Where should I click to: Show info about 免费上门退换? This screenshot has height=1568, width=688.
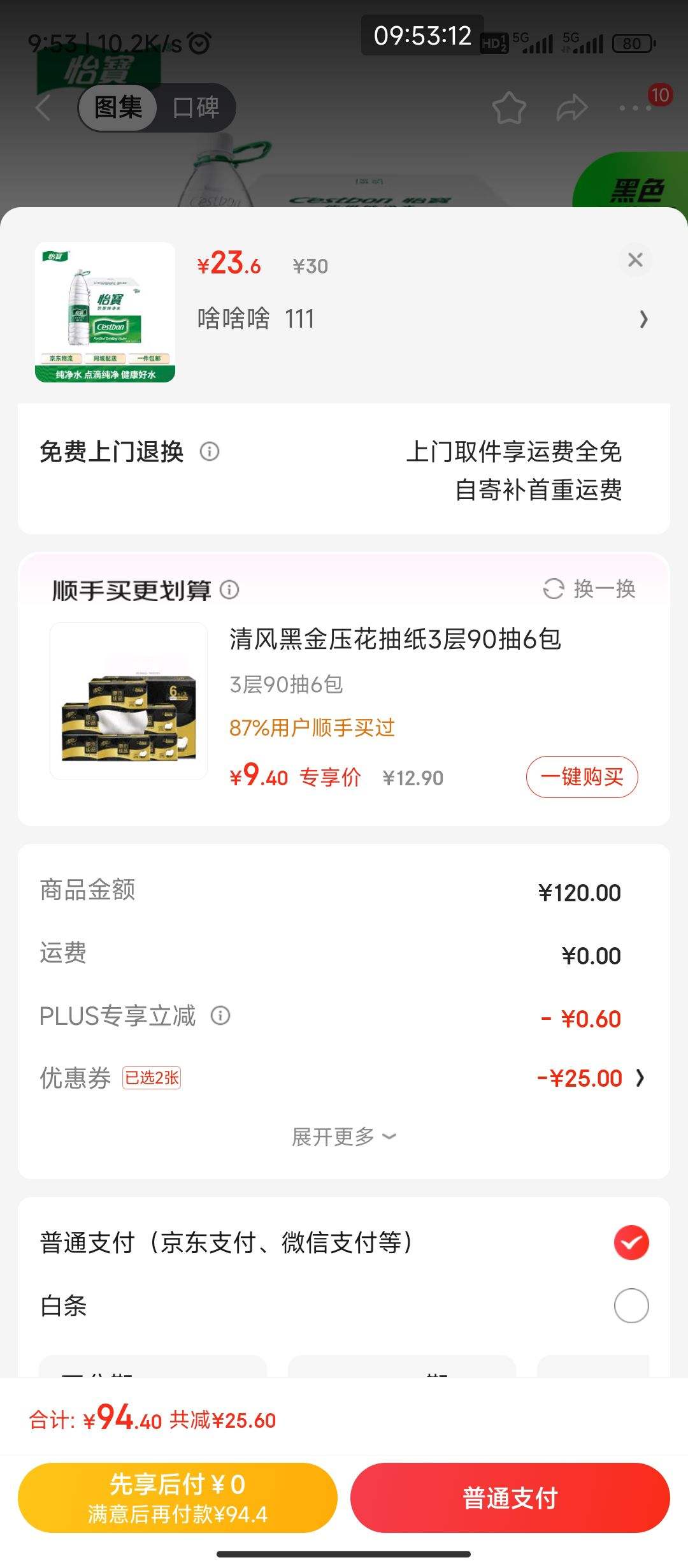pyautogui.click(x=210, y=452)
